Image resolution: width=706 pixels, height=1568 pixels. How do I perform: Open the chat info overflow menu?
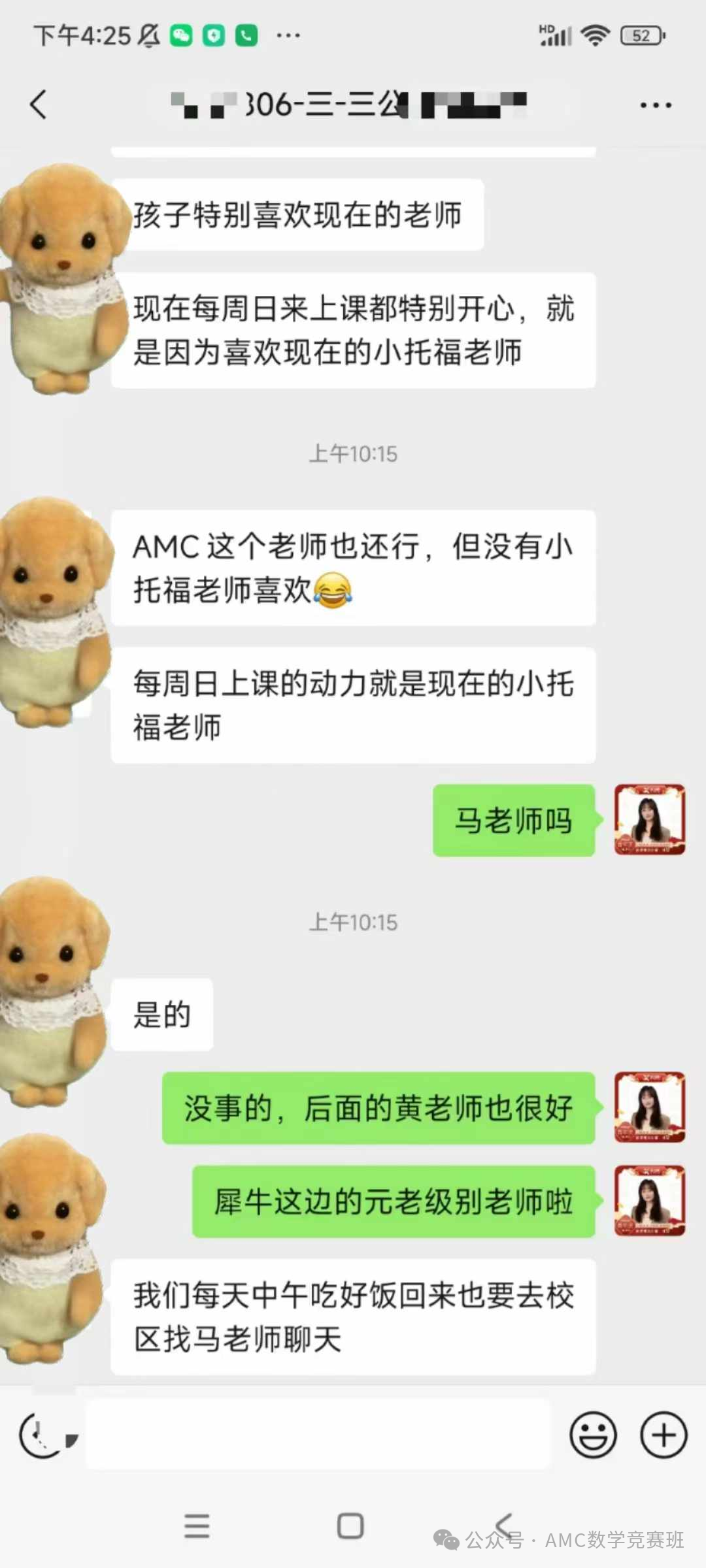pos(655,105)
